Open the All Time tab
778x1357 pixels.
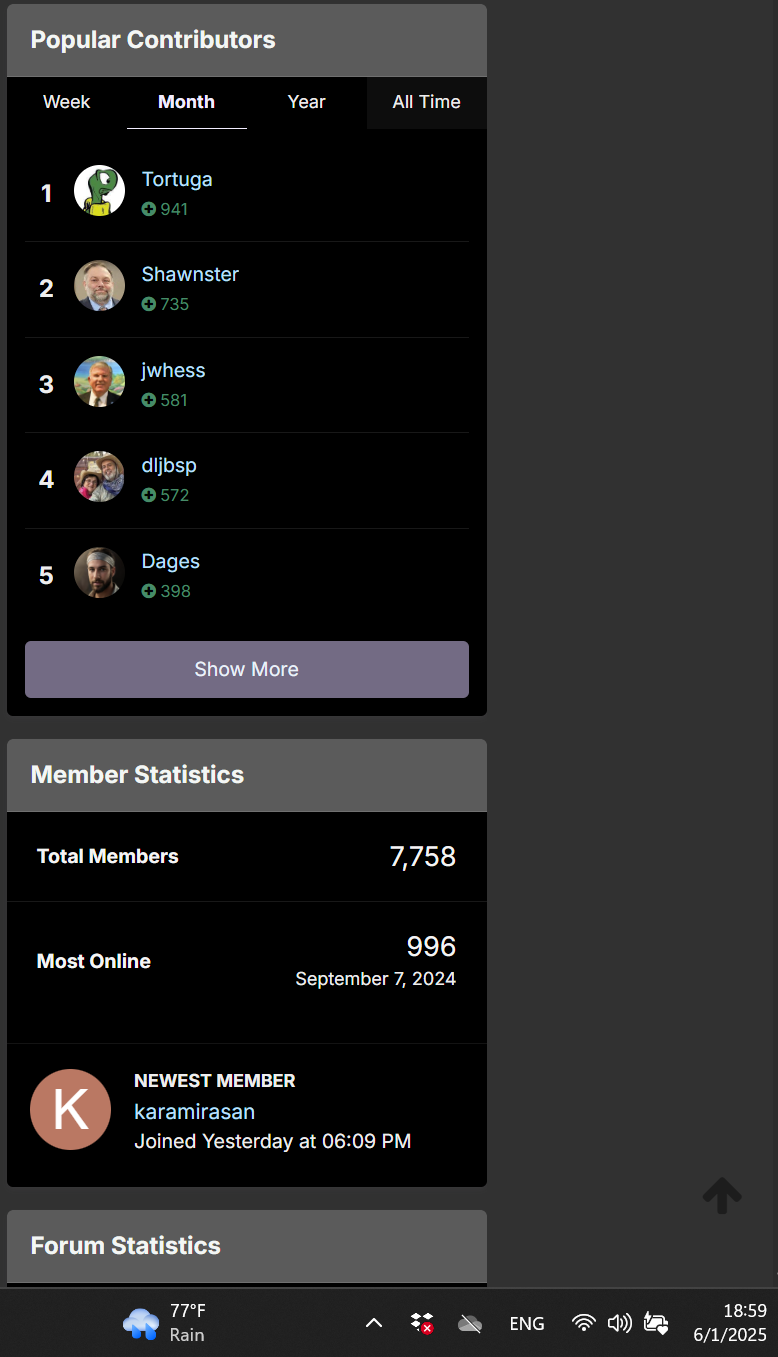point(427,102)
